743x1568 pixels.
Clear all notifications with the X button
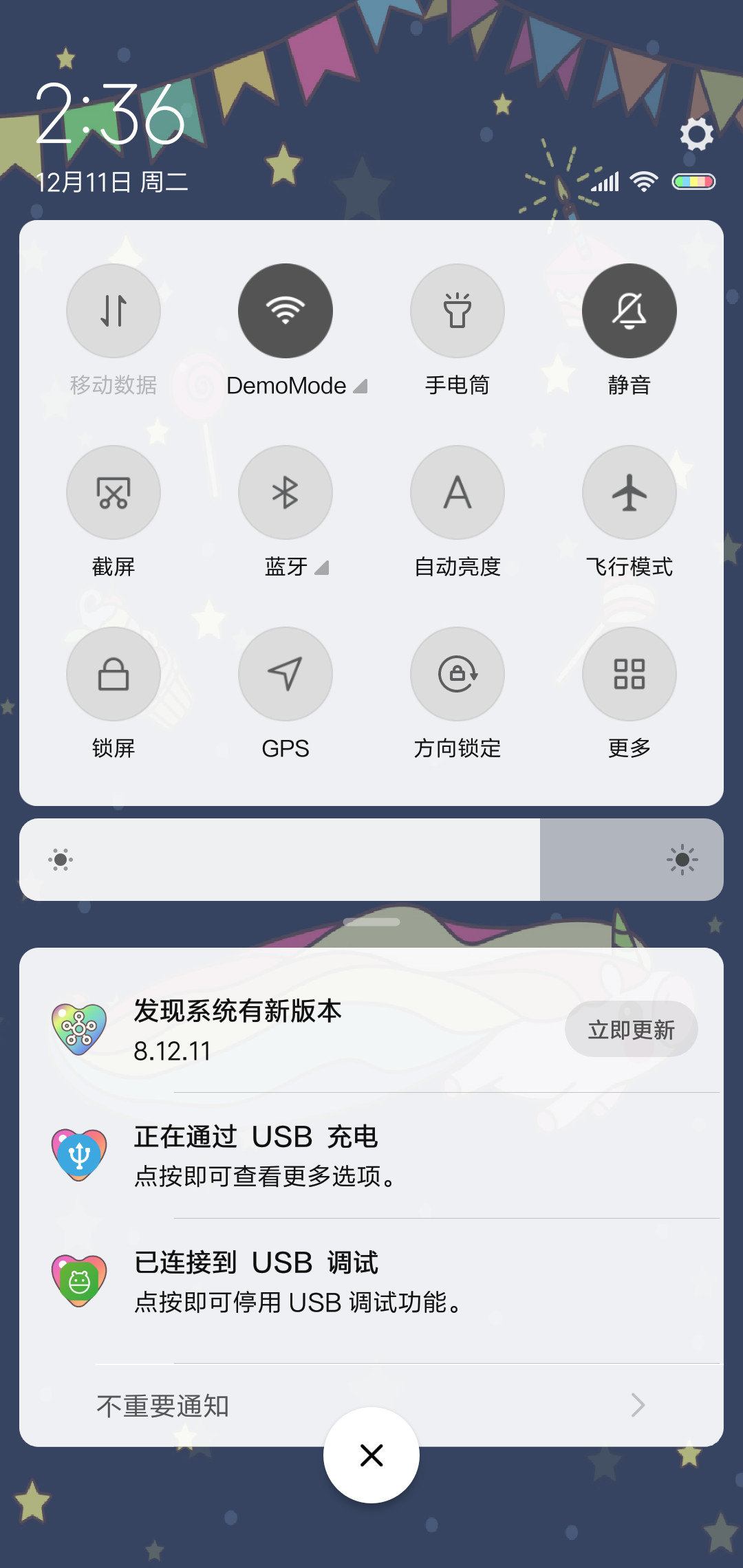pyautogui.click(x=371, y=1455)
